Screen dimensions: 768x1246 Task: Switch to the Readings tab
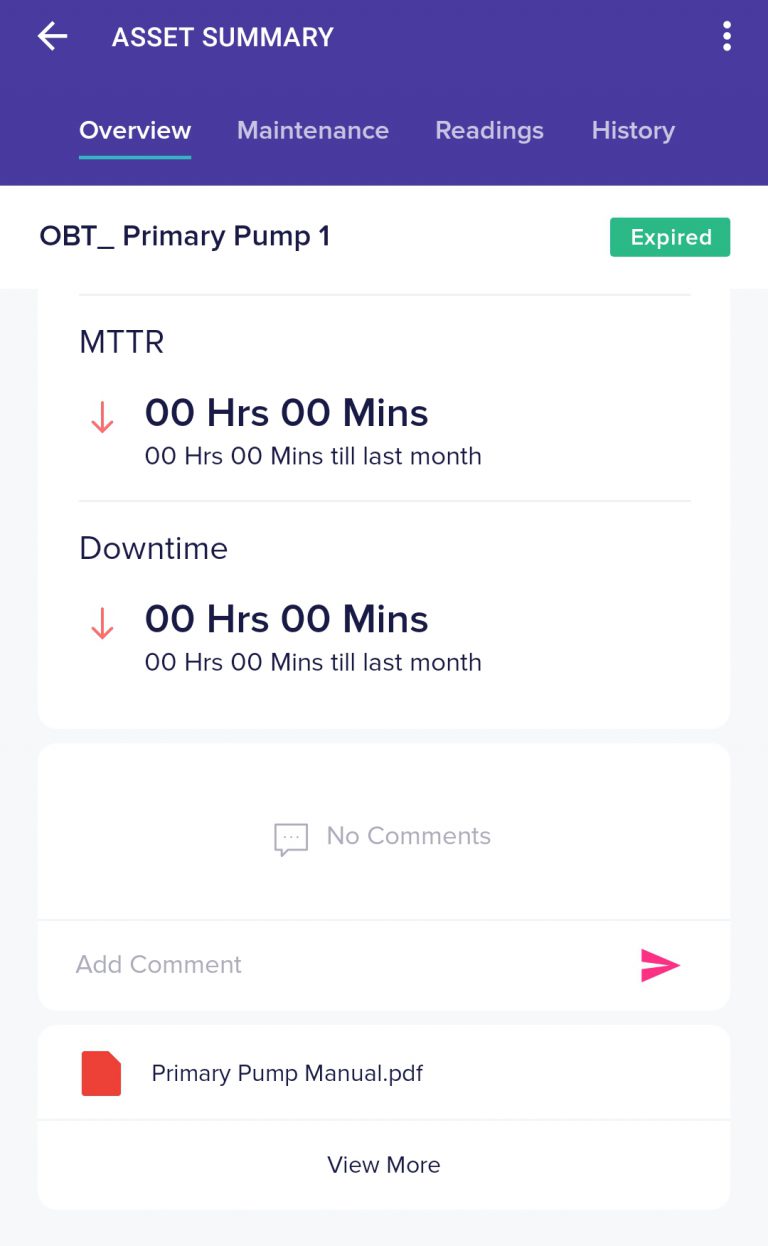489,131
